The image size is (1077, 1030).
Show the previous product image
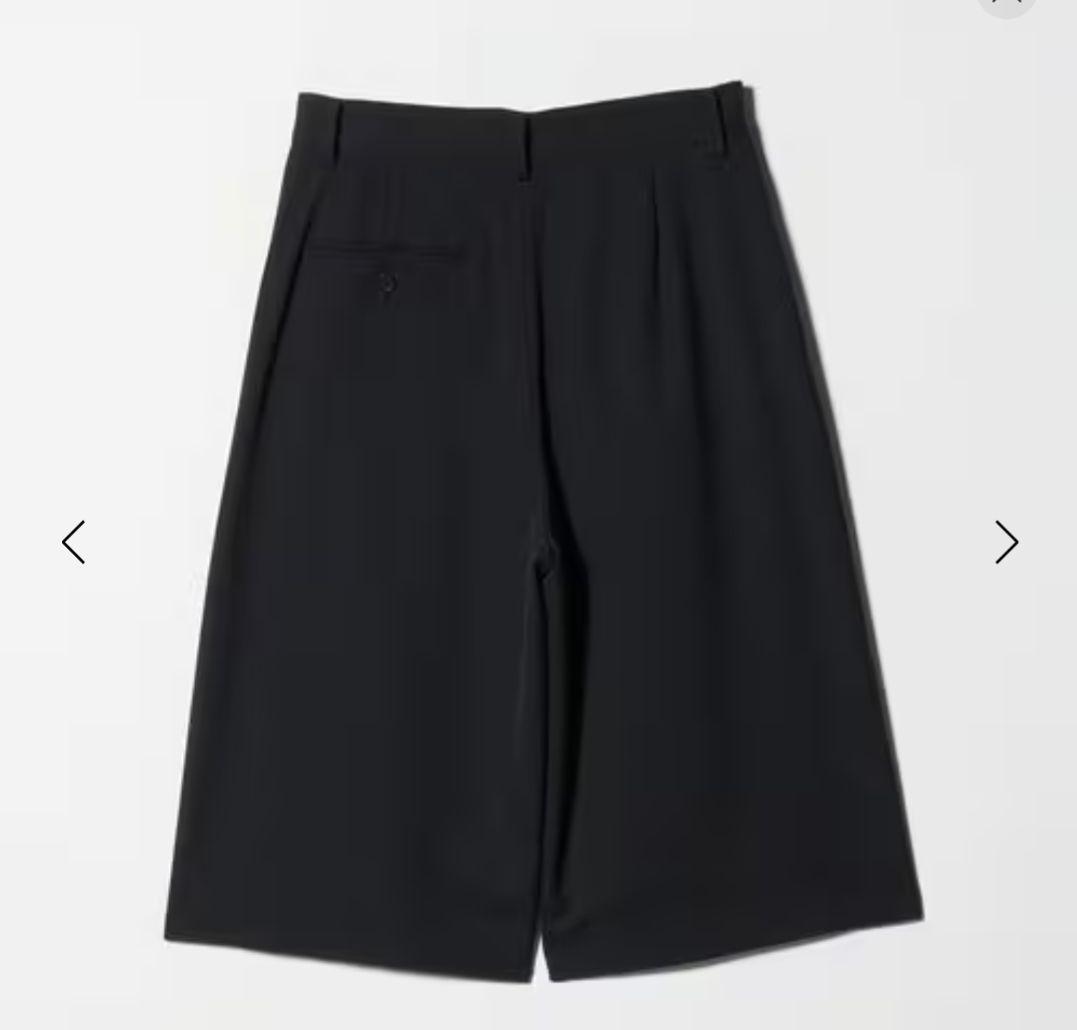[x=74, y=542]
